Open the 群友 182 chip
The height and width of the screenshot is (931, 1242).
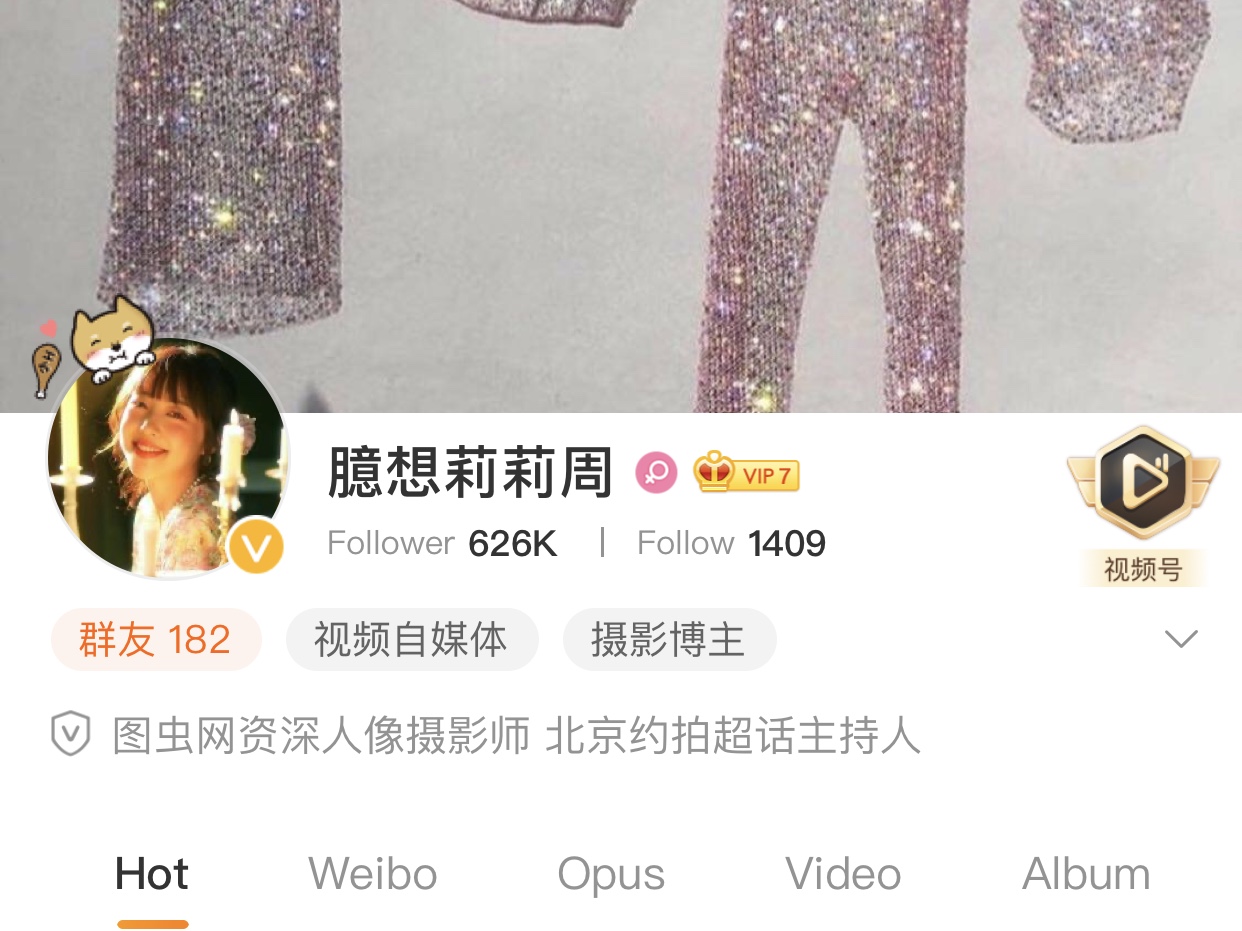(x=156, y=640)
